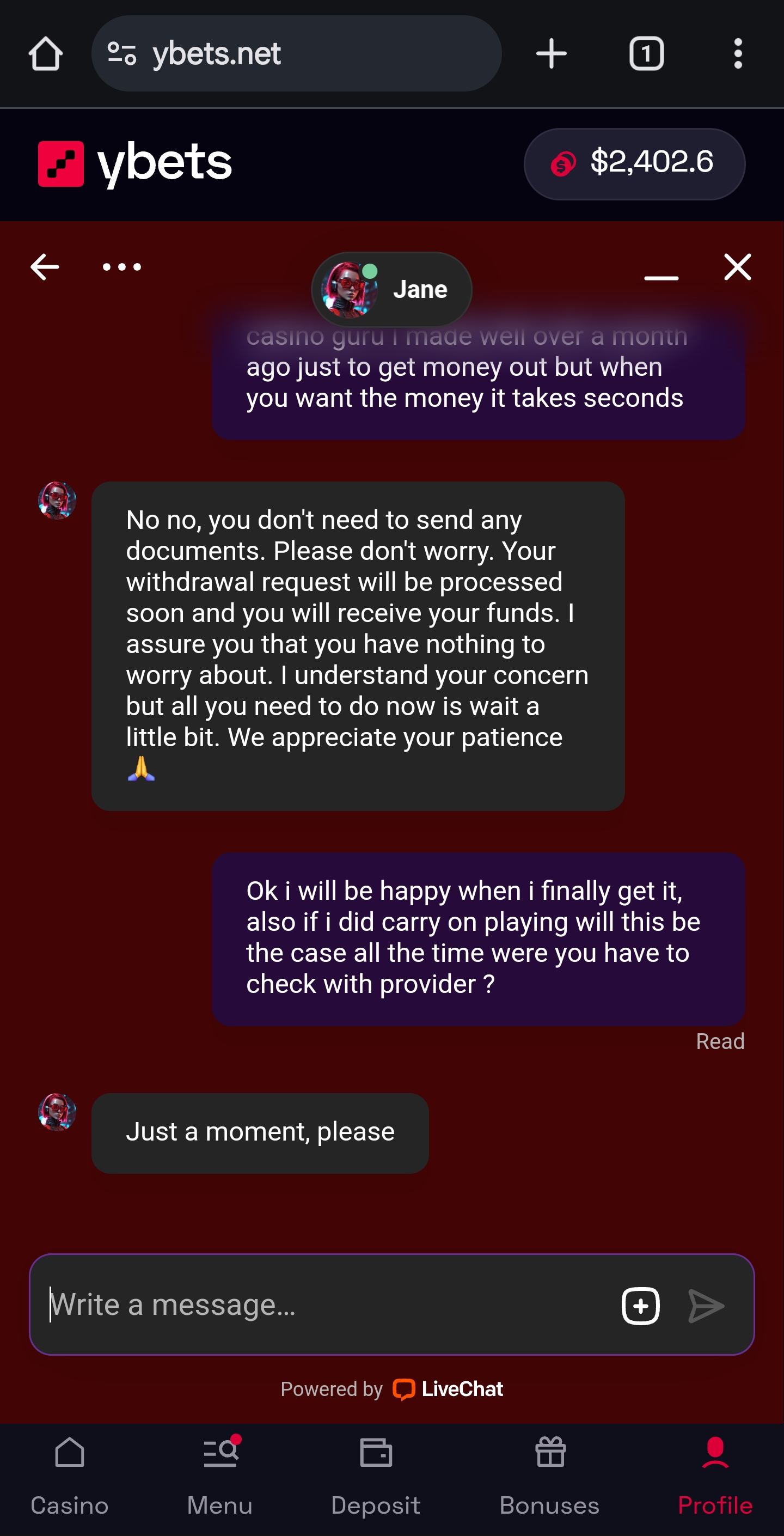Image resolution: width=784 pixels, height=1536 pixels.
Task: Follow the Powered by LiveChat link
Action: click(391, 1389)
